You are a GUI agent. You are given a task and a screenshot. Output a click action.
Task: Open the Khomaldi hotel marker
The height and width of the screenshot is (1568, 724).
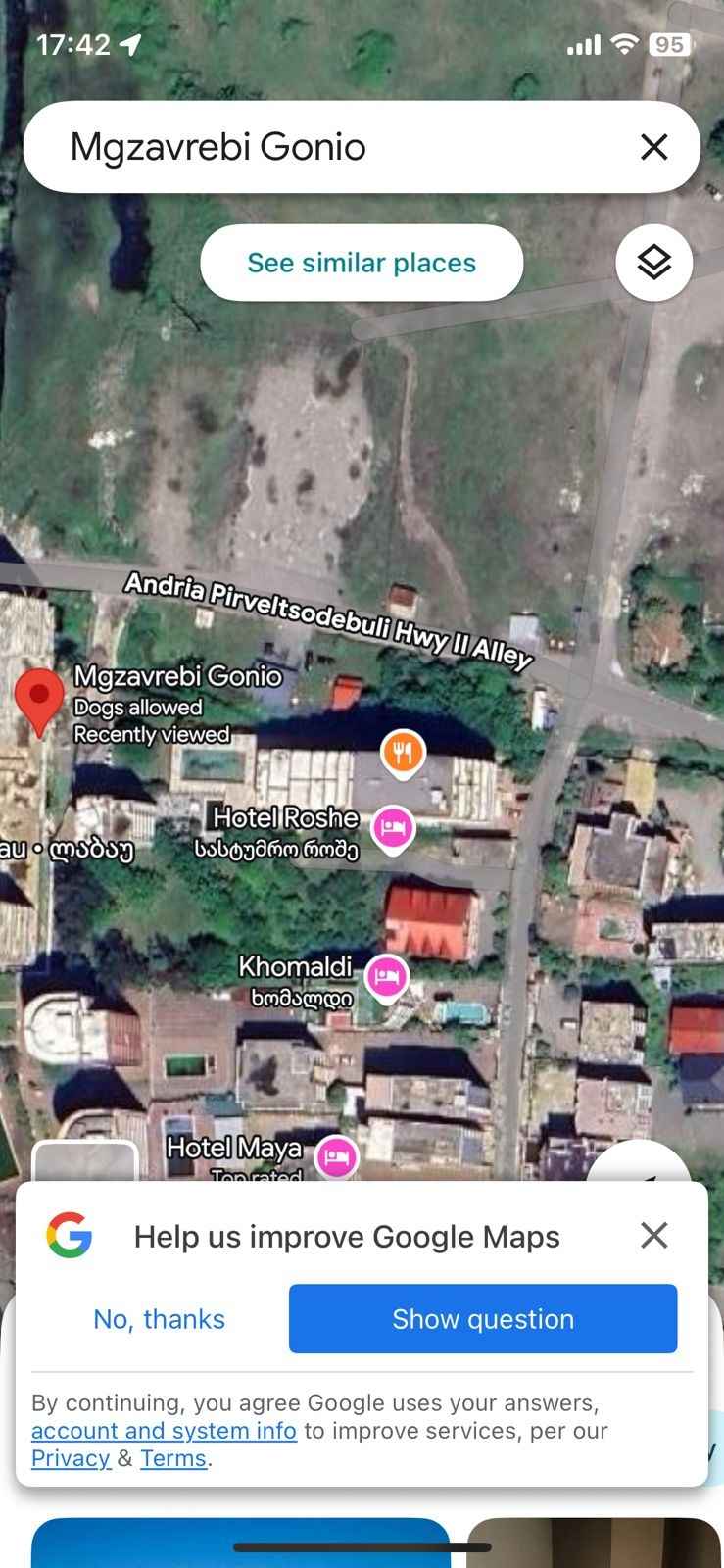pos(387,977)
